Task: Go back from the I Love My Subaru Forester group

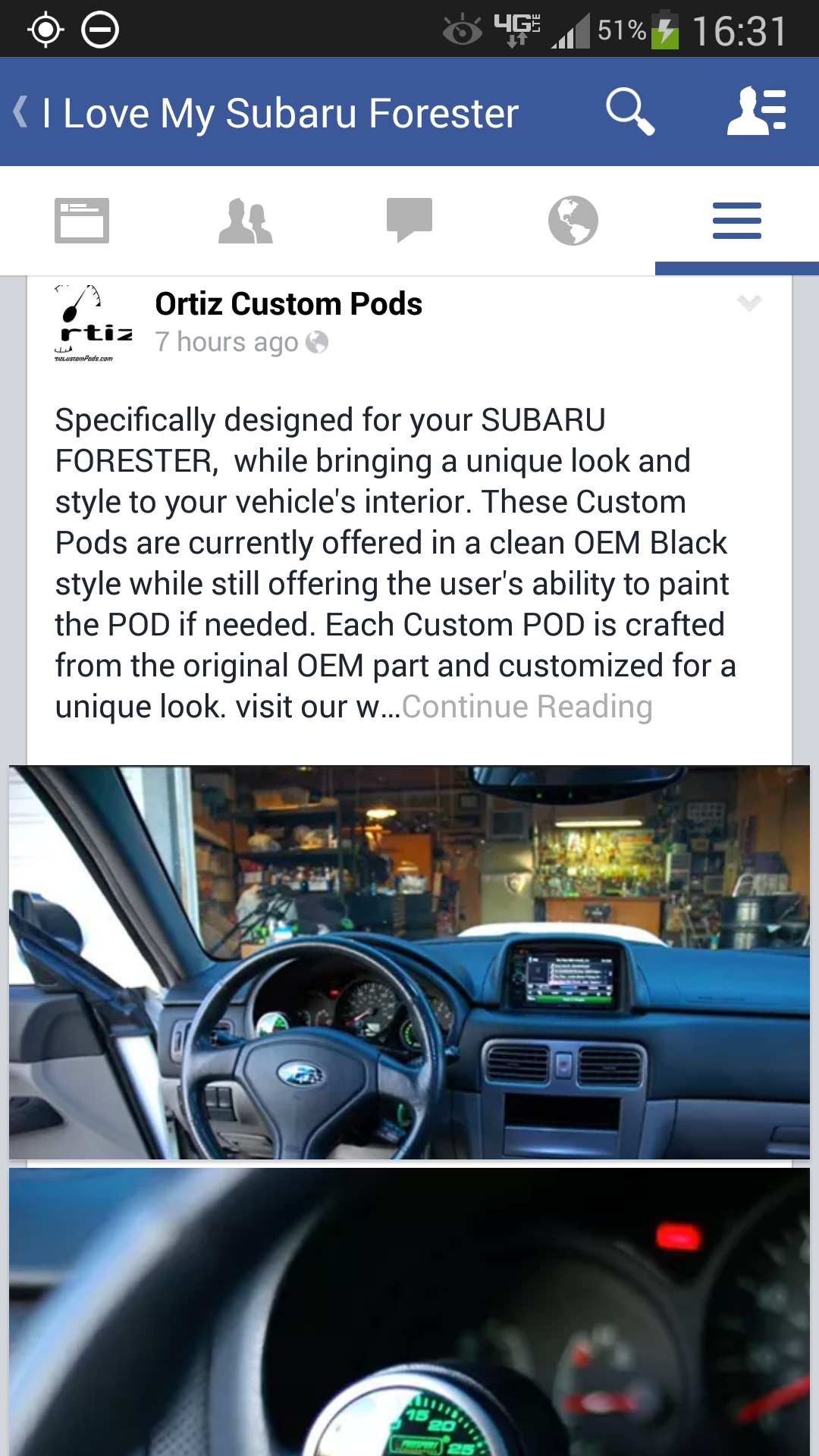Action: click(23, 112)
